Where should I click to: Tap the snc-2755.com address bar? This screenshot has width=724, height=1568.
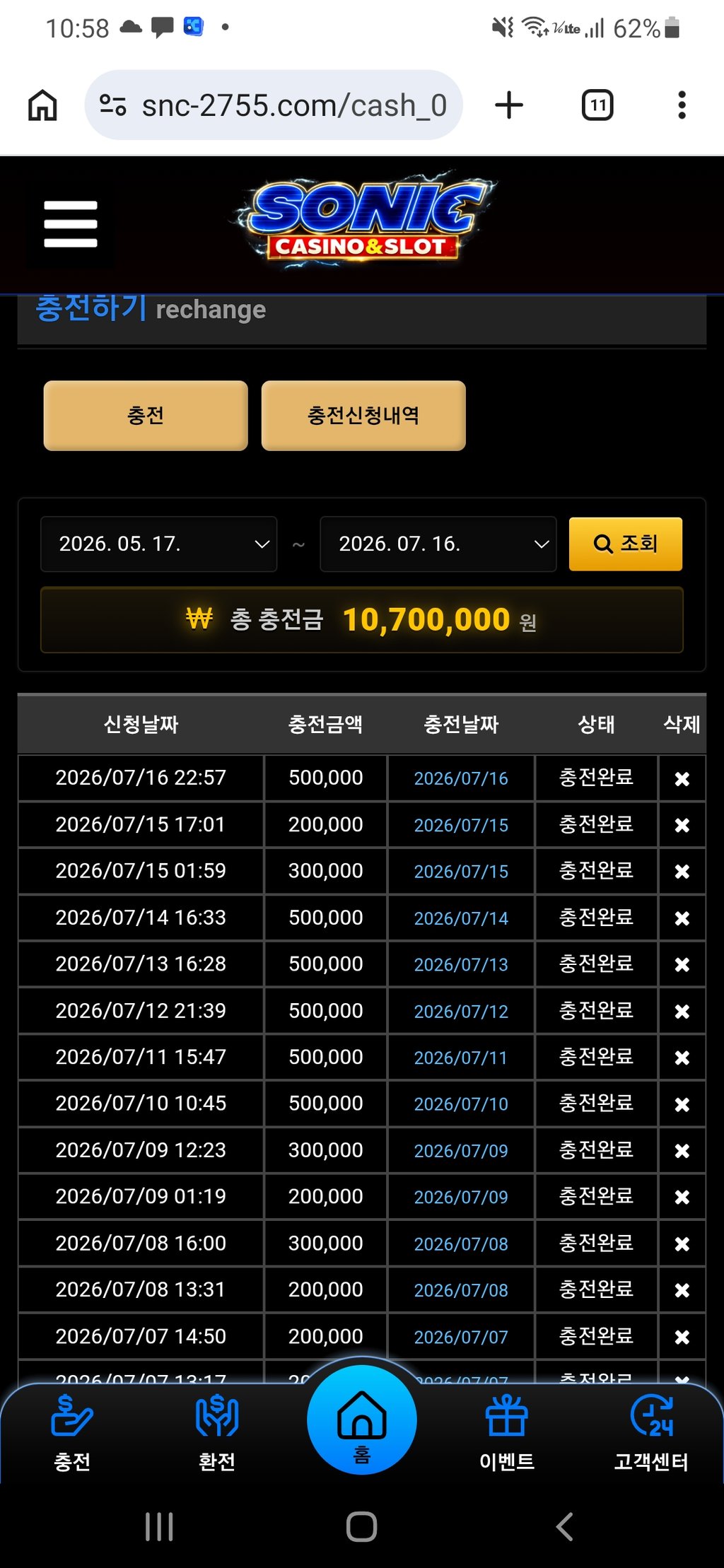[x=274, y=105]
